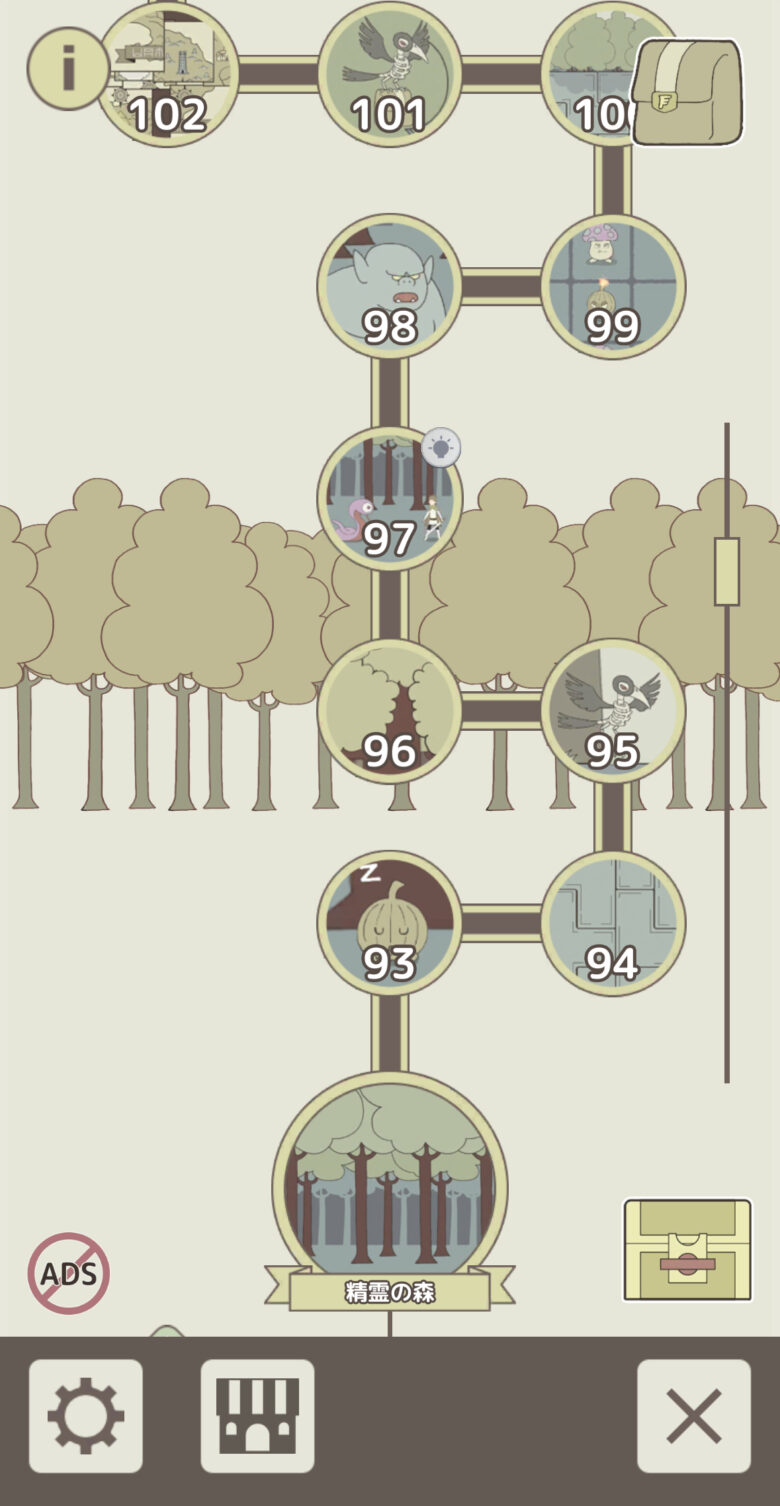Select stage 102
Image resolution: width=780 pixels, height=1506 pixels.
click(168, 75)
